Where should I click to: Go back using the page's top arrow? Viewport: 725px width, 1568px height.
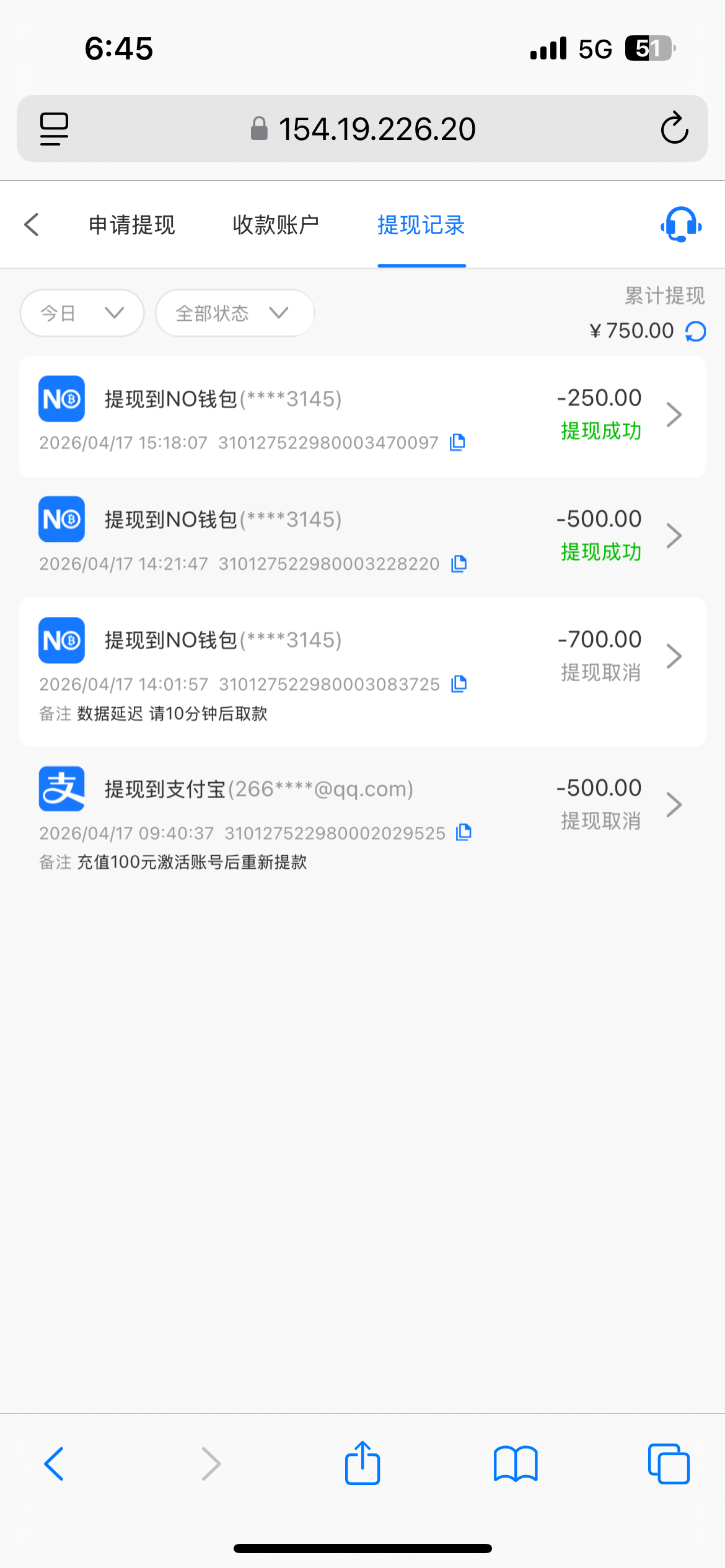pyautogui.click(x=32, y=225)
